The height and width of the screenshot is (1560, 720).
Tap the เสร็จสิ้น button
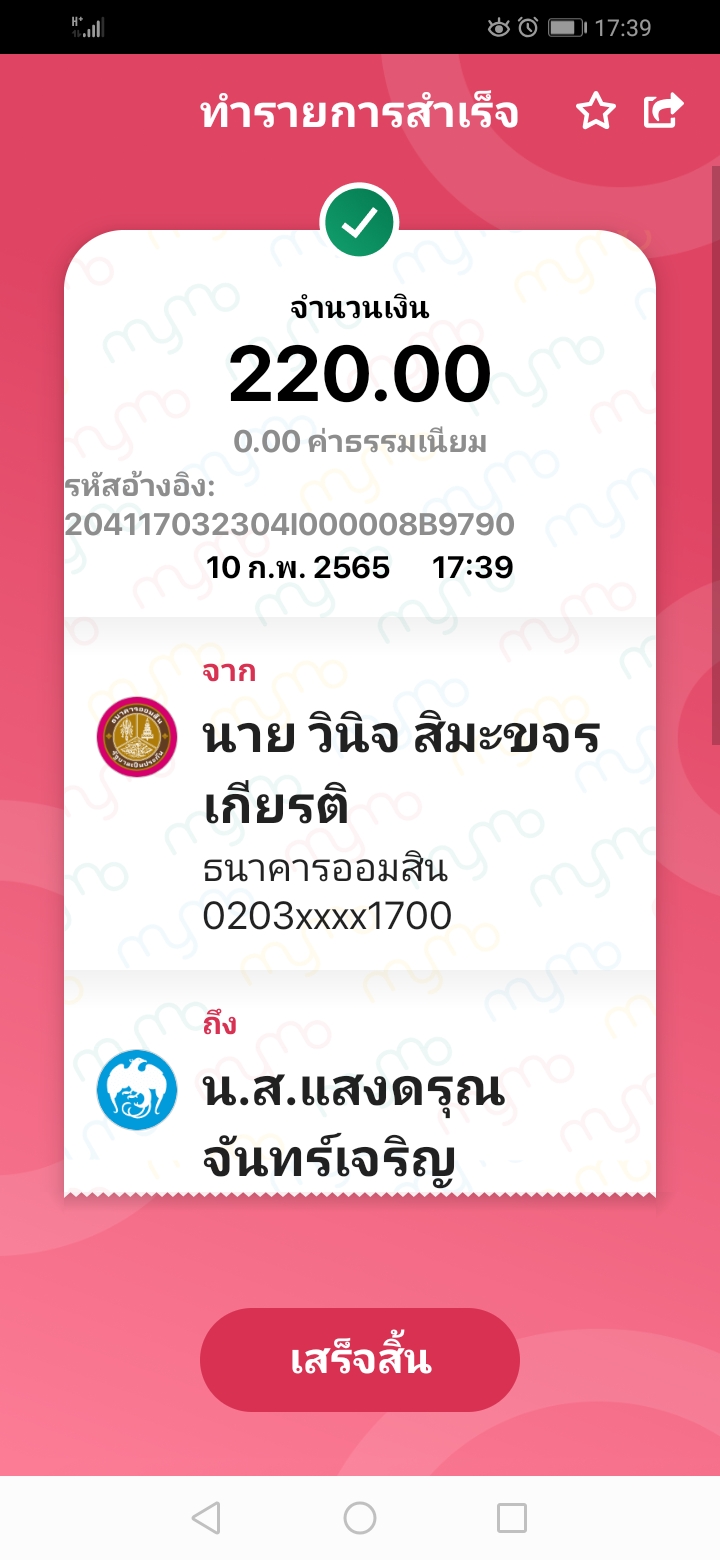[360, 1360]
